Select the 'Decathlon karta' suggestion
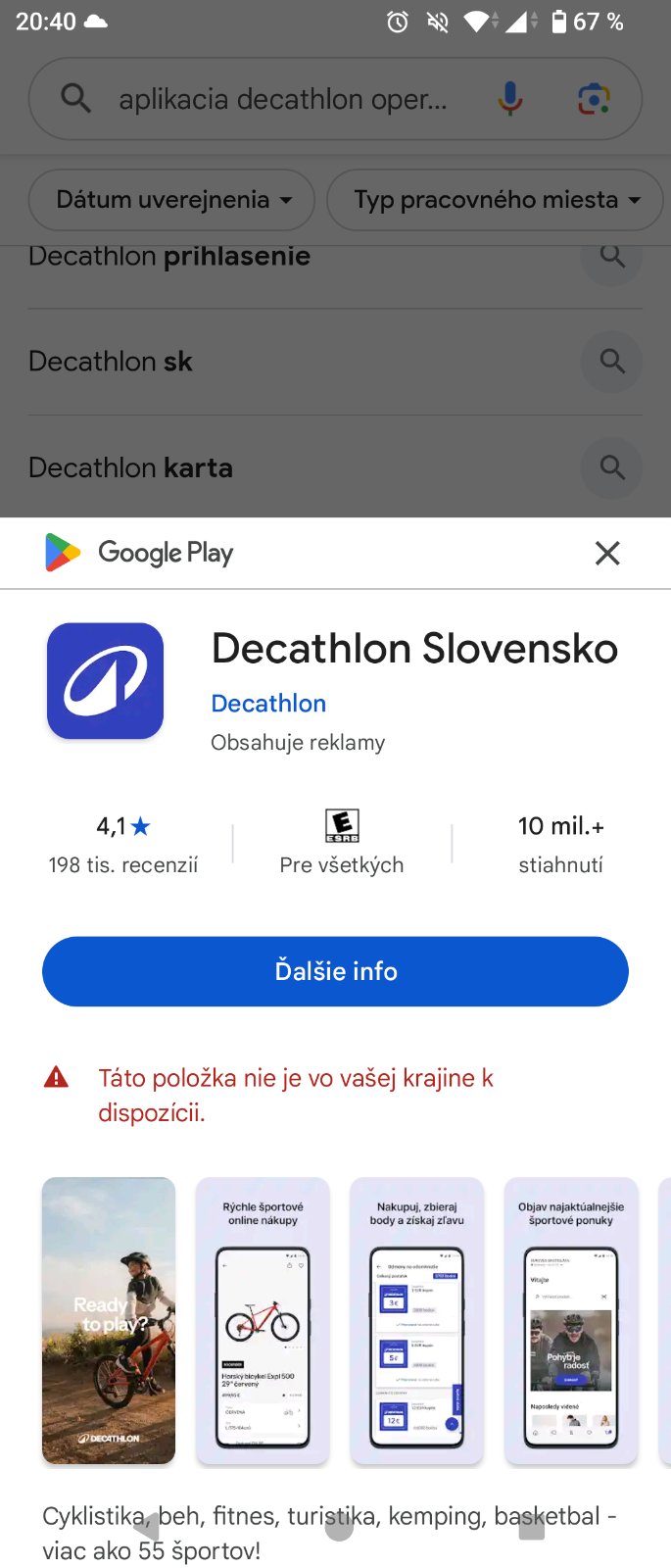The image size is (671, 1568). pyautogui.click(x=130, y=467)
